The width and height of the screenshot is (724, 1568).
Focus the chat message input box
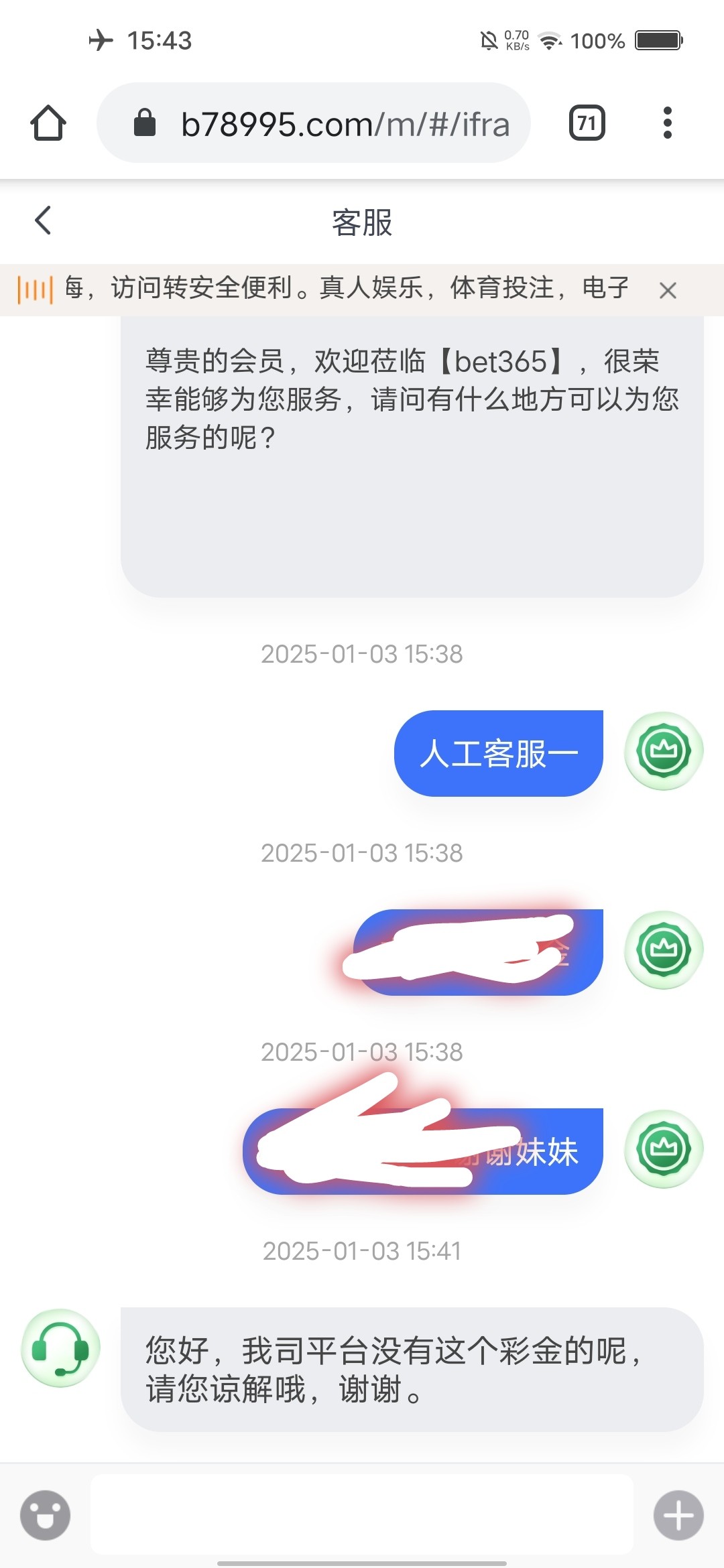coord(362,1514)
